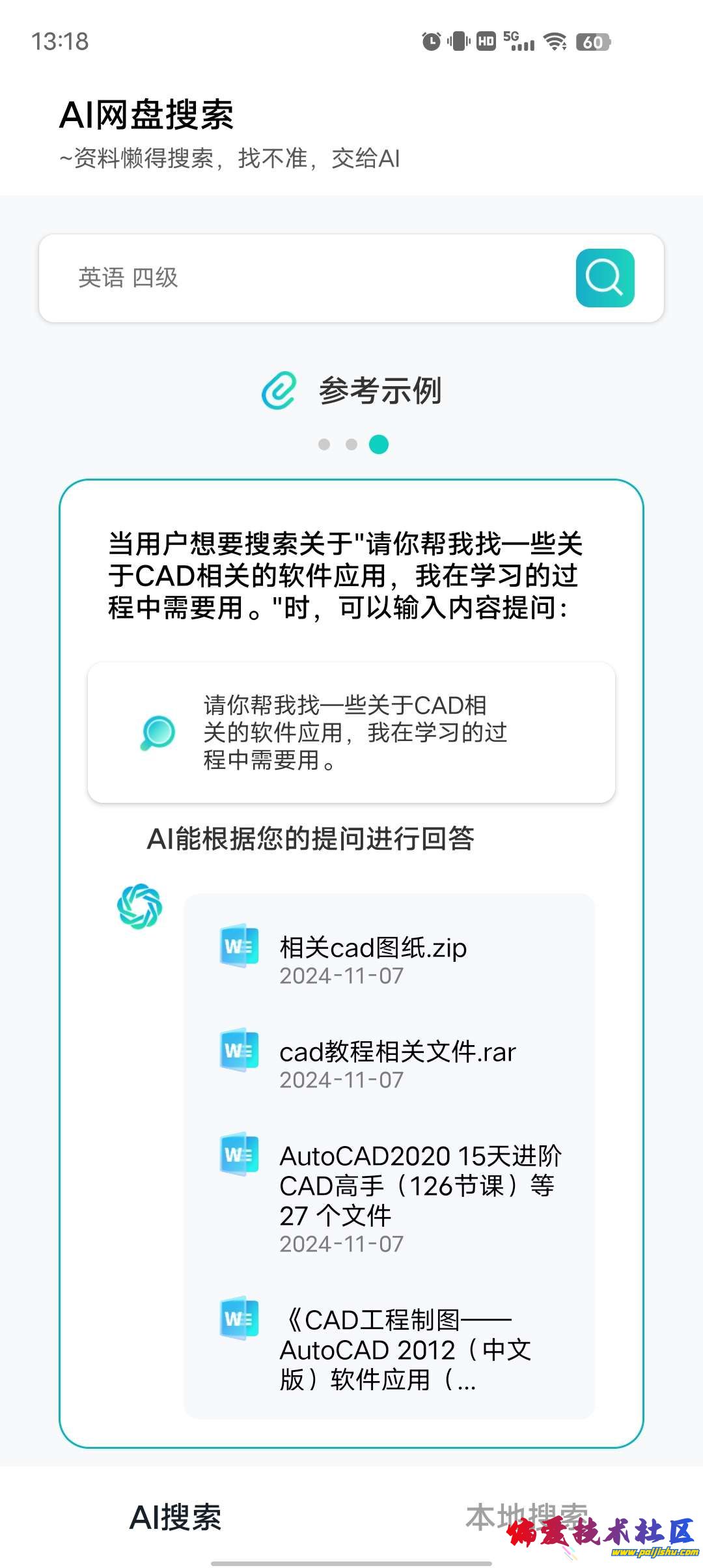Tap the teal magnifier search button
Viewport: 703px width, 1568px height.
point(605,278)
